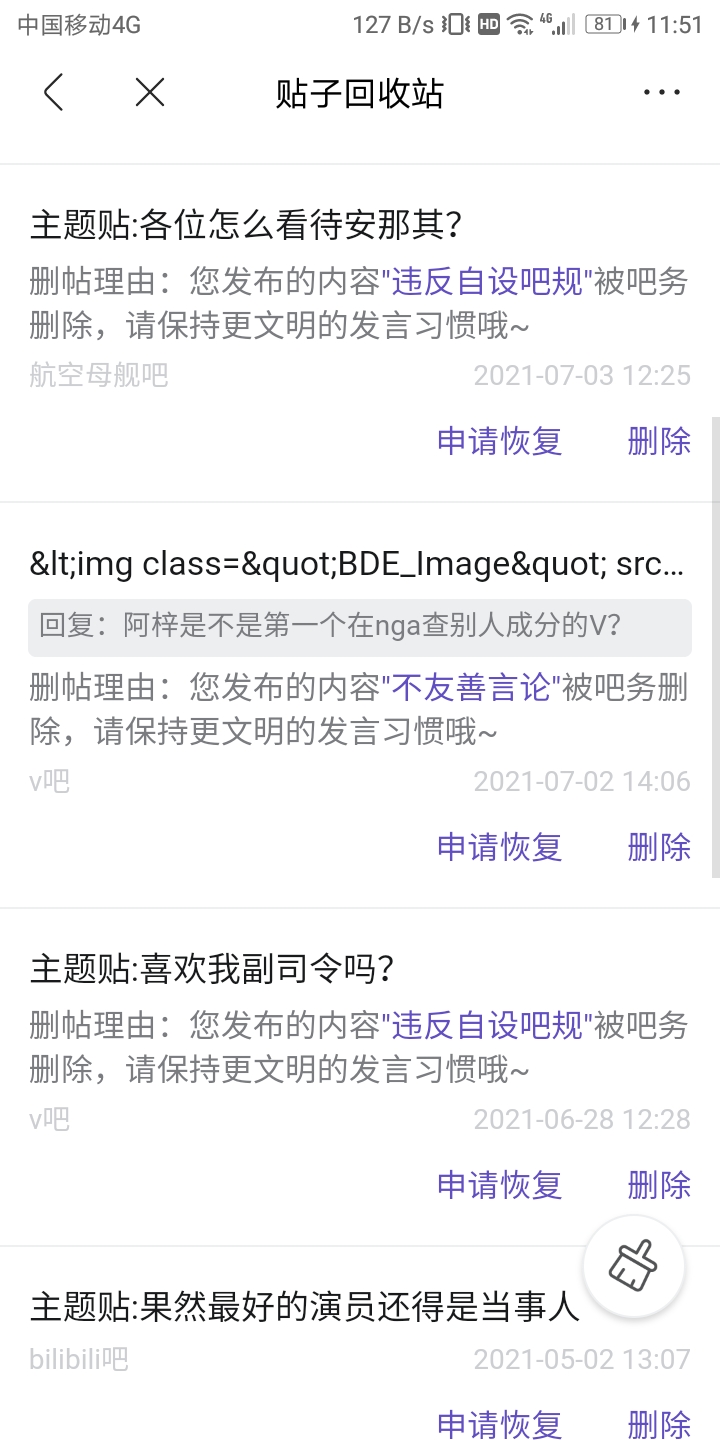Screen dimensions: 720x1440
Task: Request restore for the 阿梓 nga reply
Action: coord(499,847)
